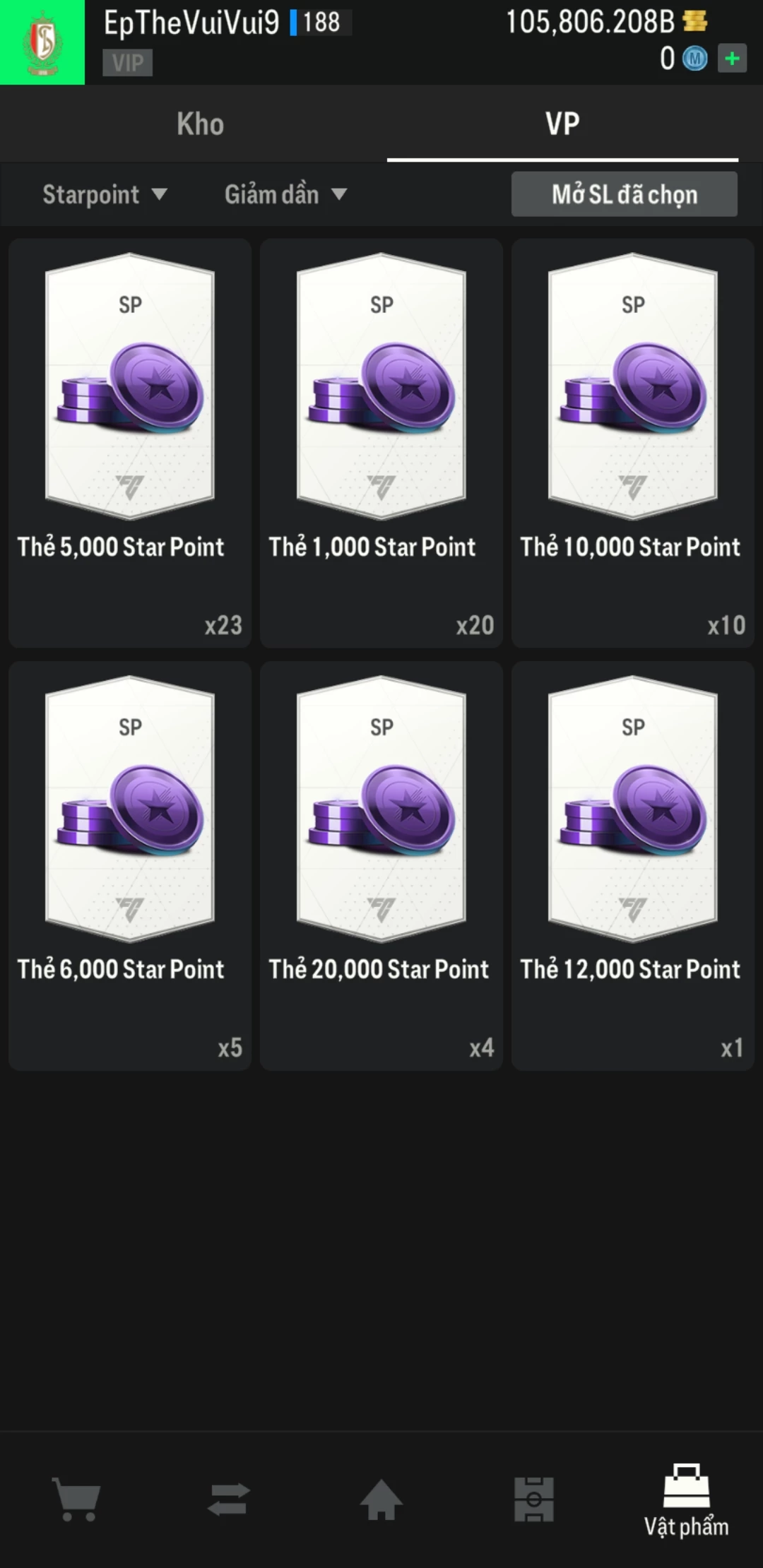Open the Giảm dần order dropdown
This screenshot has height=1568, width=763.
(283, 194)
